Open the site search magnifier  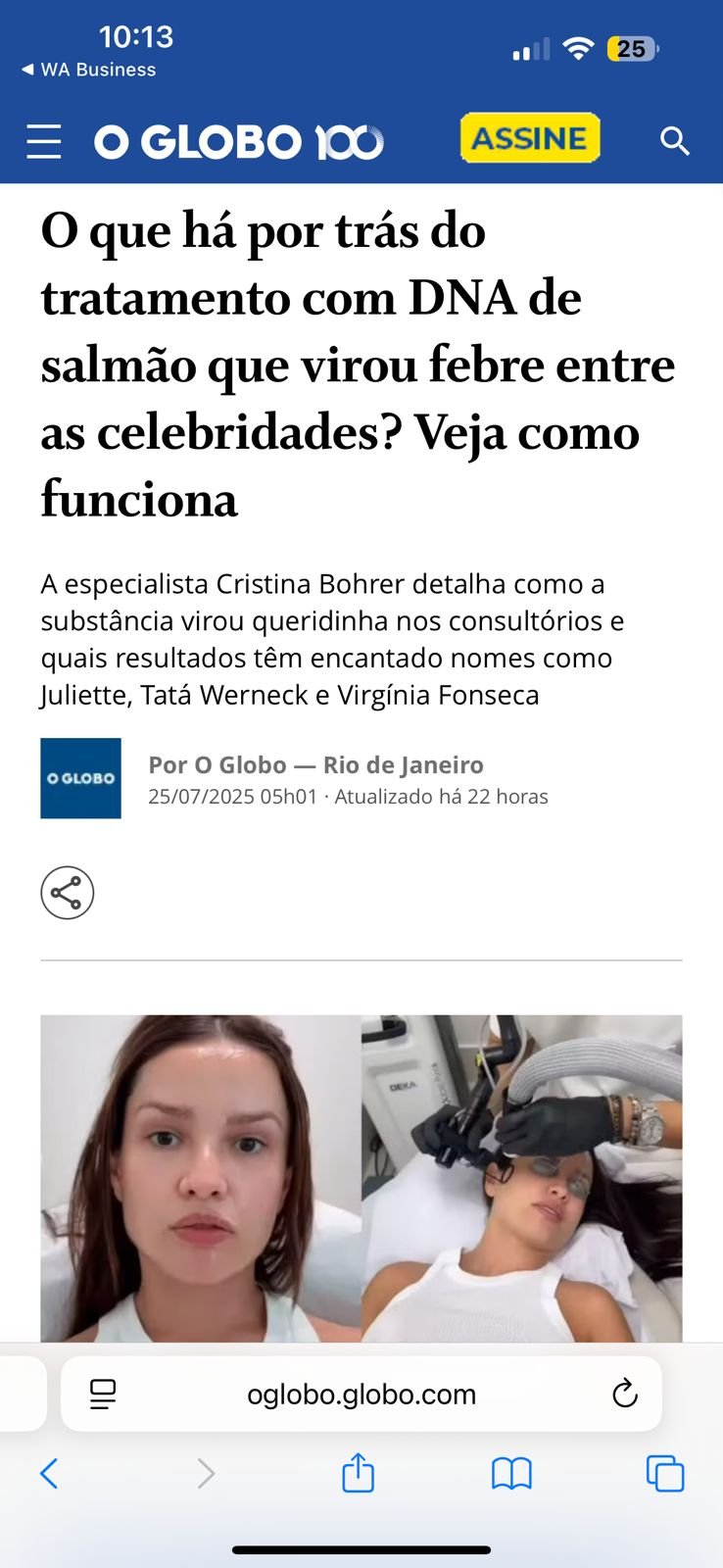[674, 141]
